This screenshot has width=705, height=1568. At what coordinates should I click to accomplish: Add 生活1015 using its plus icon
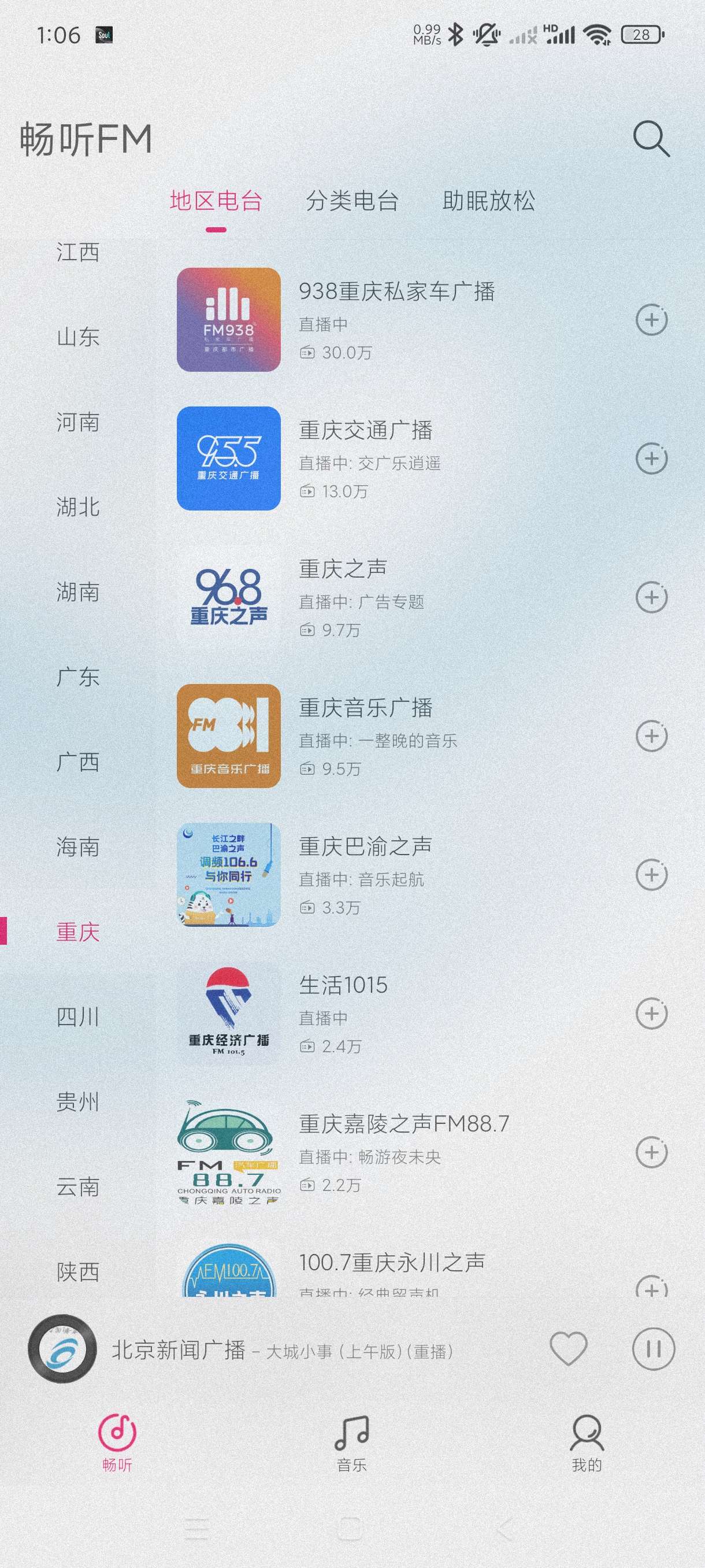tap(651, 1014)
